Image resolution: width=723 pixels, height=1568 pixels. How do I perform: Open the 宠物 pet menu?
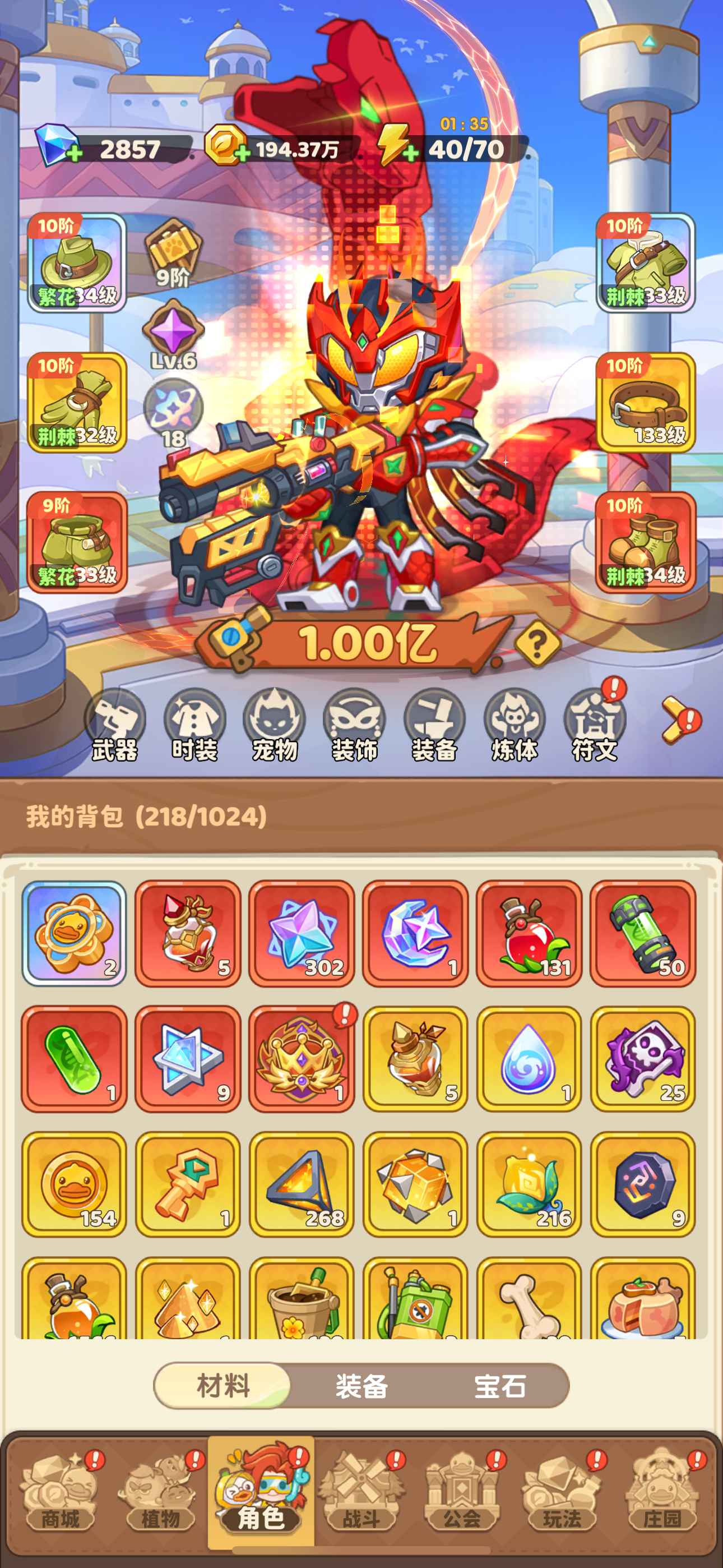(275, 725)
